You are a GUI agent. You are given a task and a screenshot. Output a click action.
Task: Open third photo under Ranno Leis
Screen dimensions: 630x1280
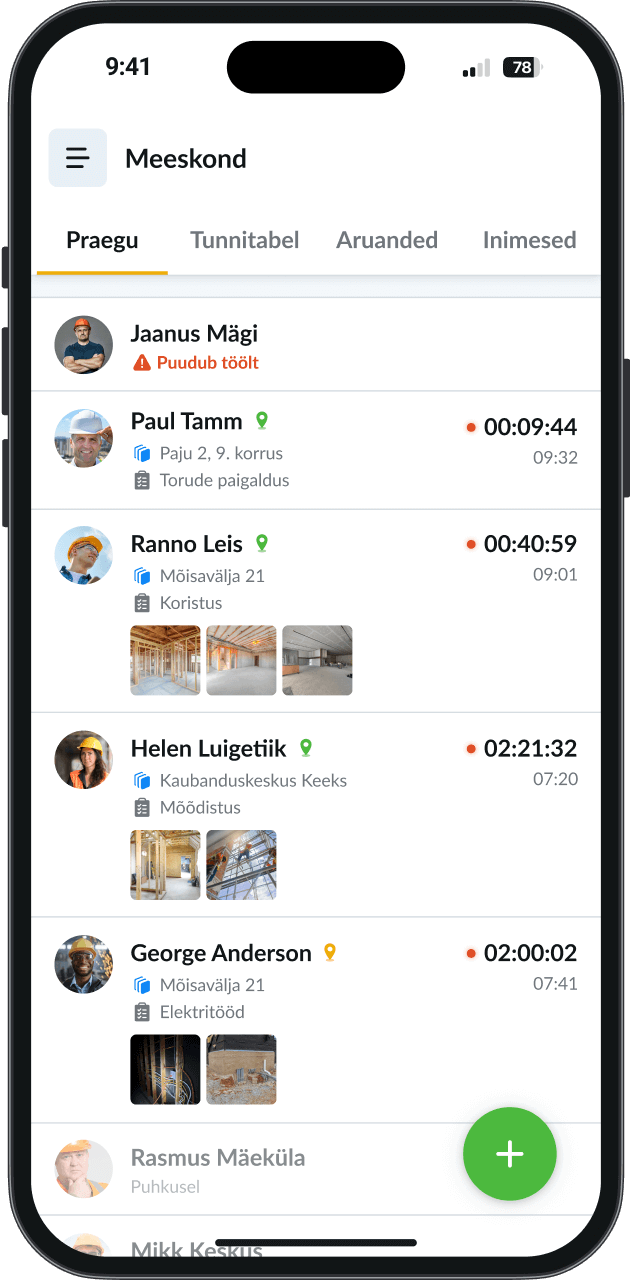tap(317, 660)
